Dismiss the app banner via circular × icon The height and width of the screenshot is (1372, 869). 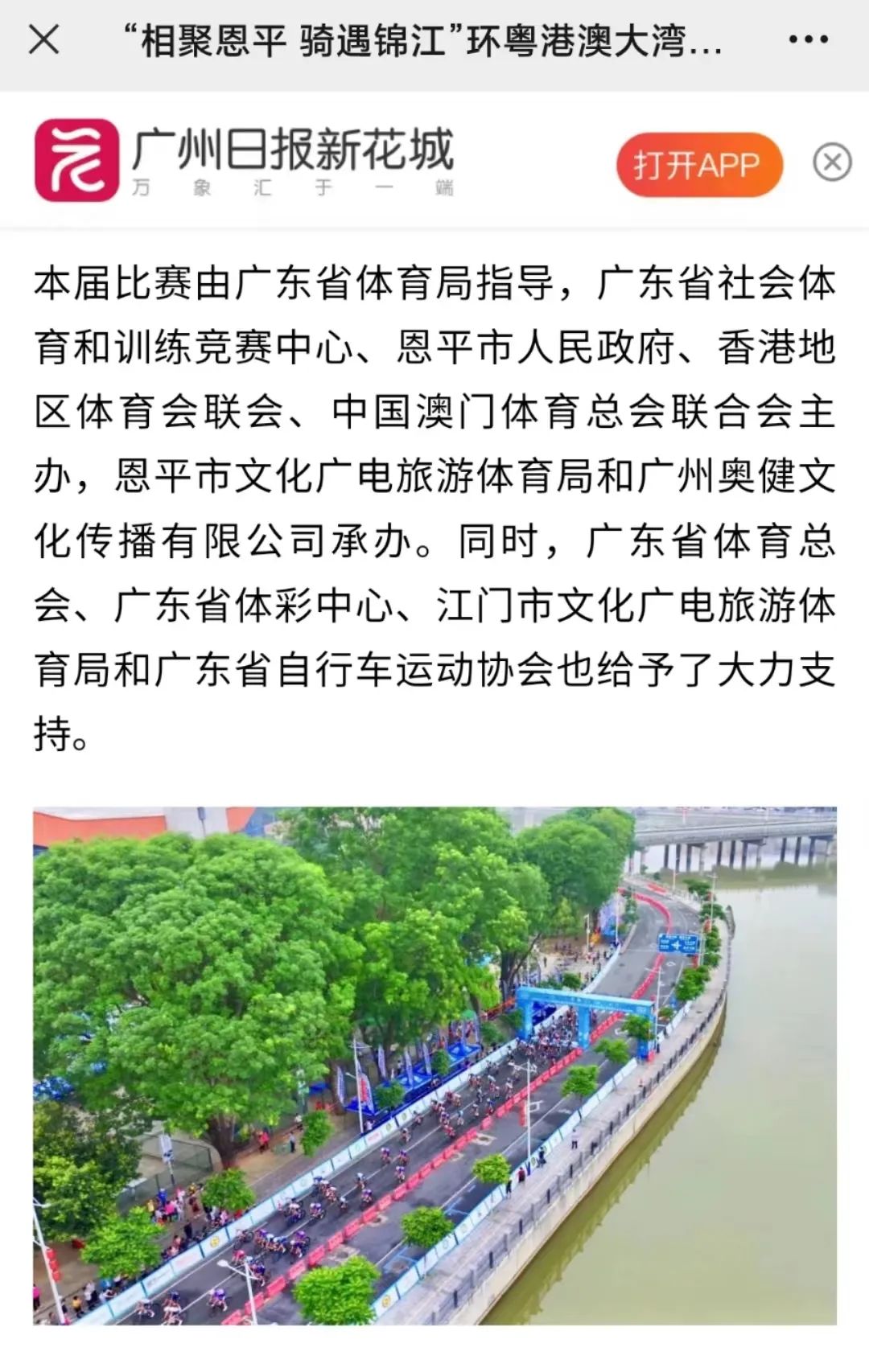830,161
